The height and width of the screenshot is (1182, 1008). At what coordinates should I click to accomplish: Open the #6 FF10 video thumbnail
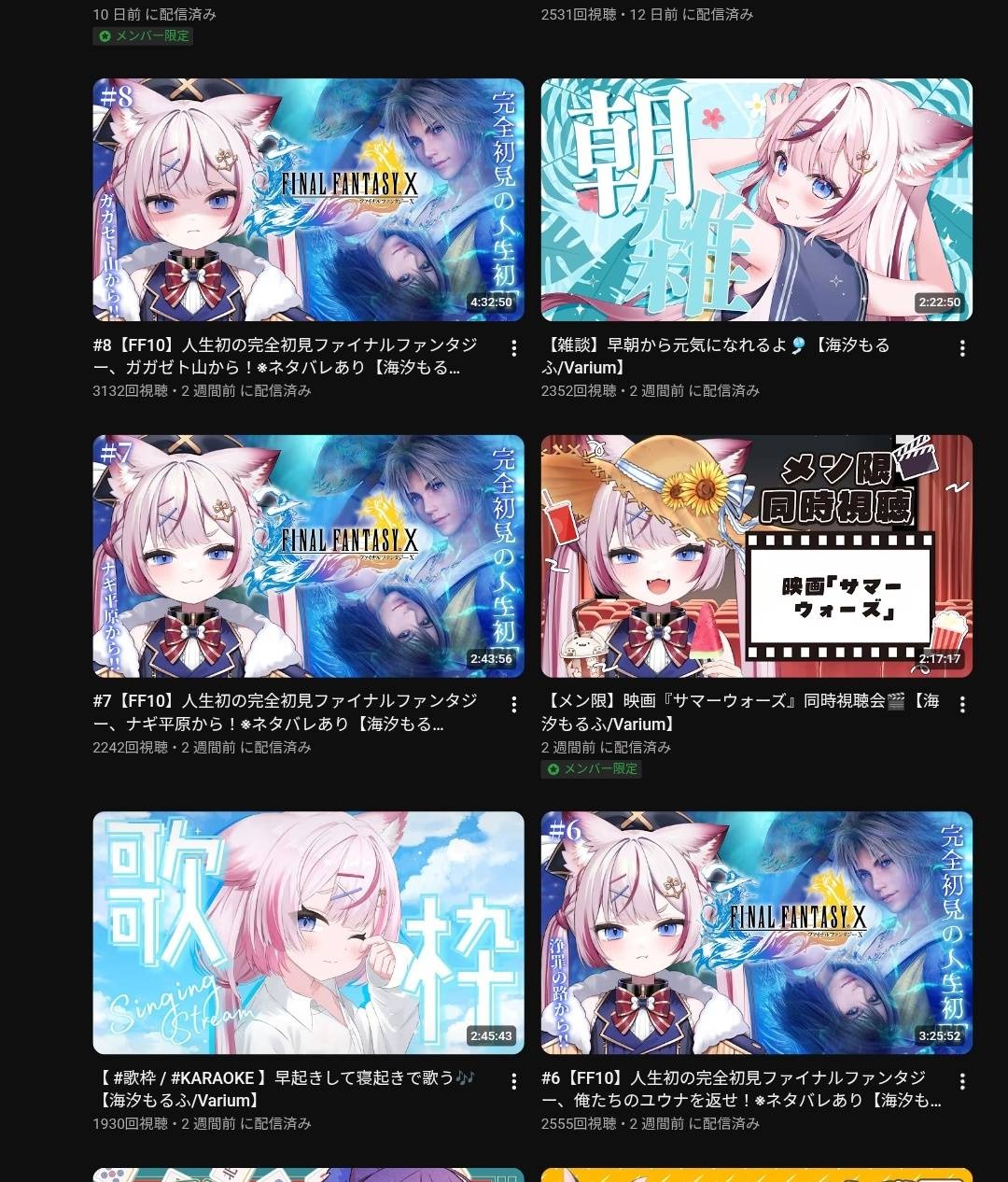point(757,933)
